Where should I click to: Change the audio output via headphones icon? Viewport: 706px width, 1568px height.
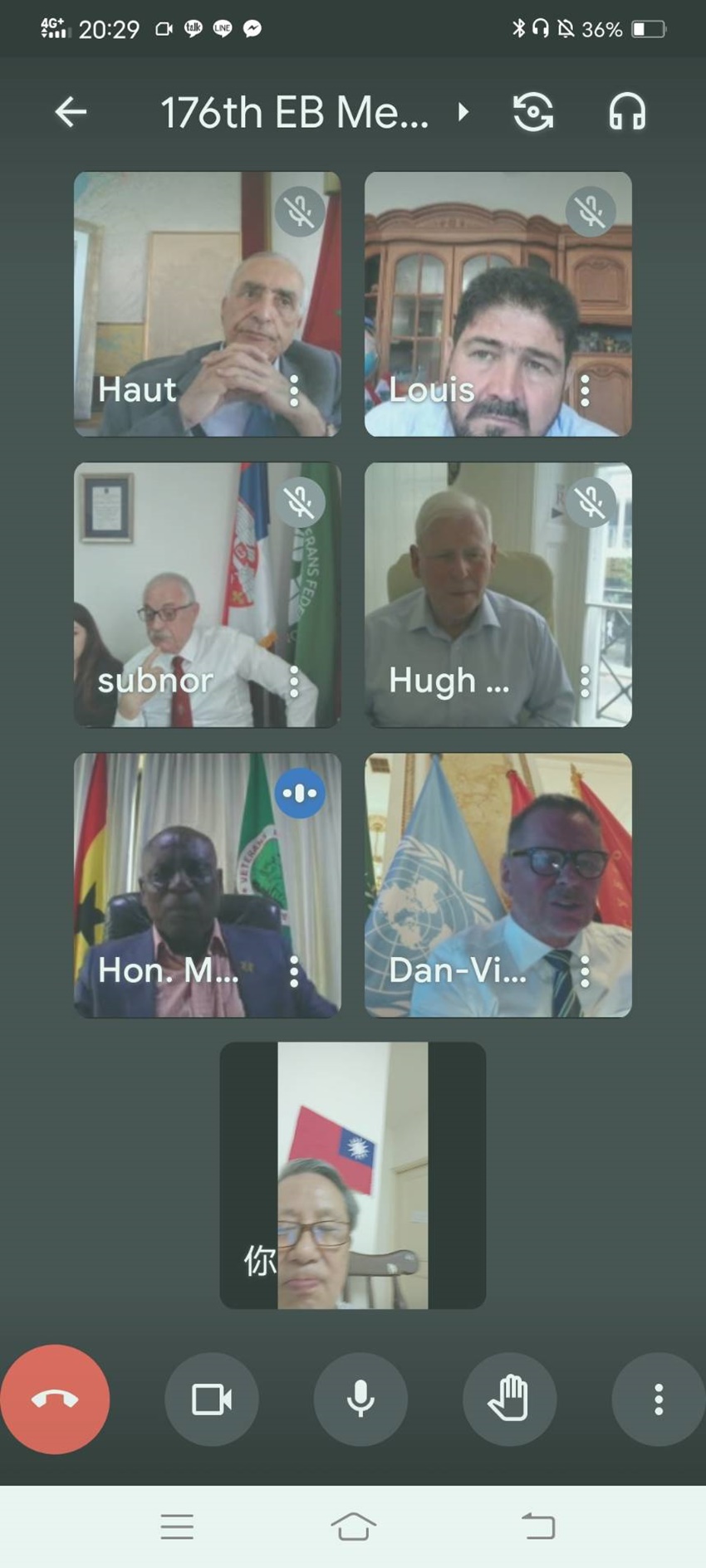point(627,112)
